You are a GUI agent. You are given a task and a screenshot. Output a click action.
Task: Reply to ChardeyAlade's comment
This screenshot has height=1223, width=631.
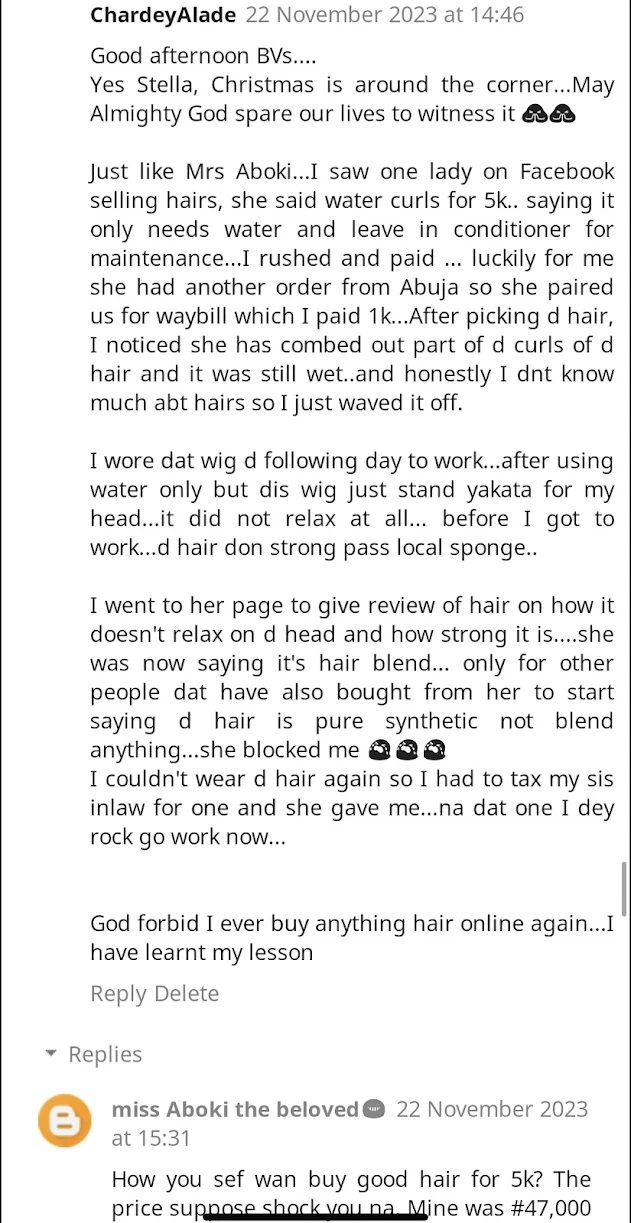click(118, 993)
